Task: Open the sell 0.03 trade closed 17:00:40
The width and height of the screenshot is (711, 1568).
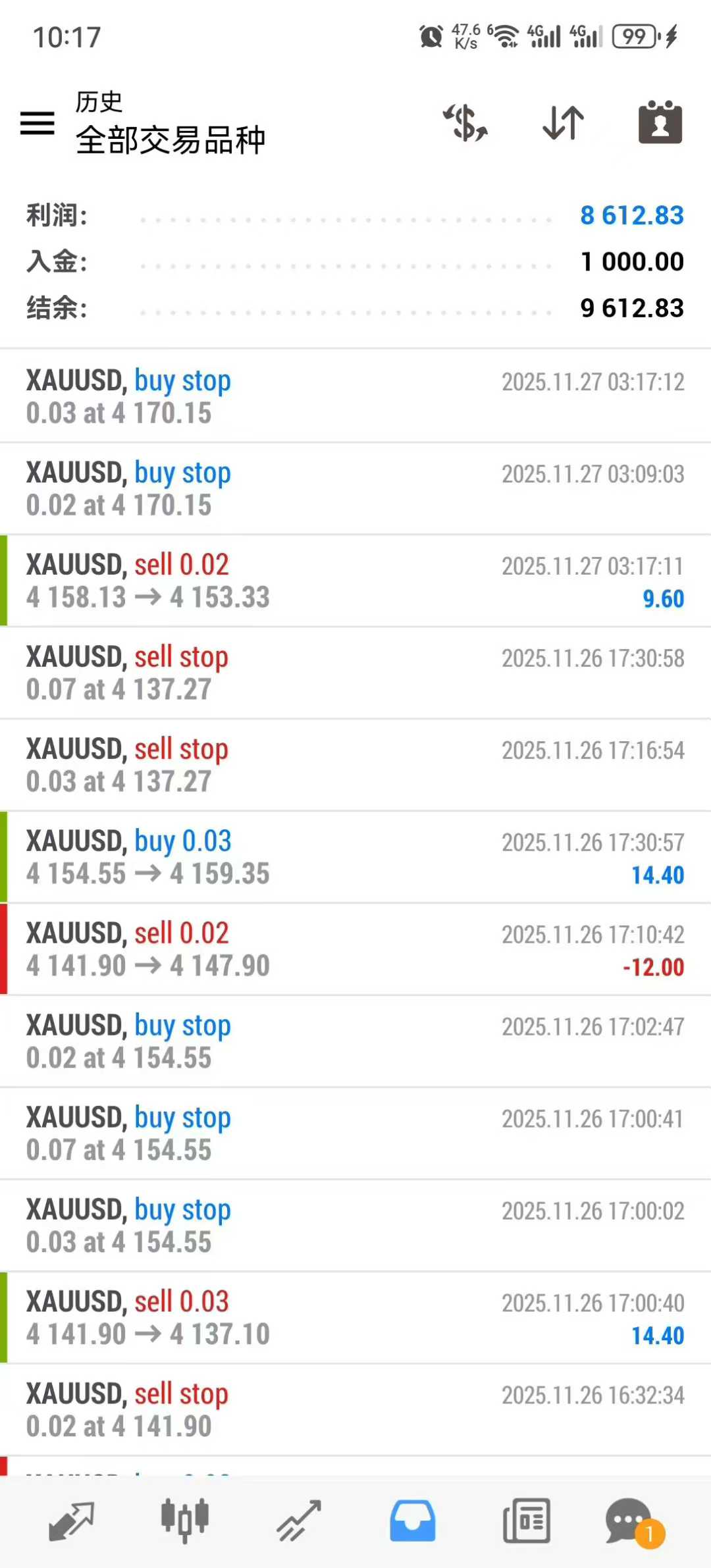Action: [355, 1318]
